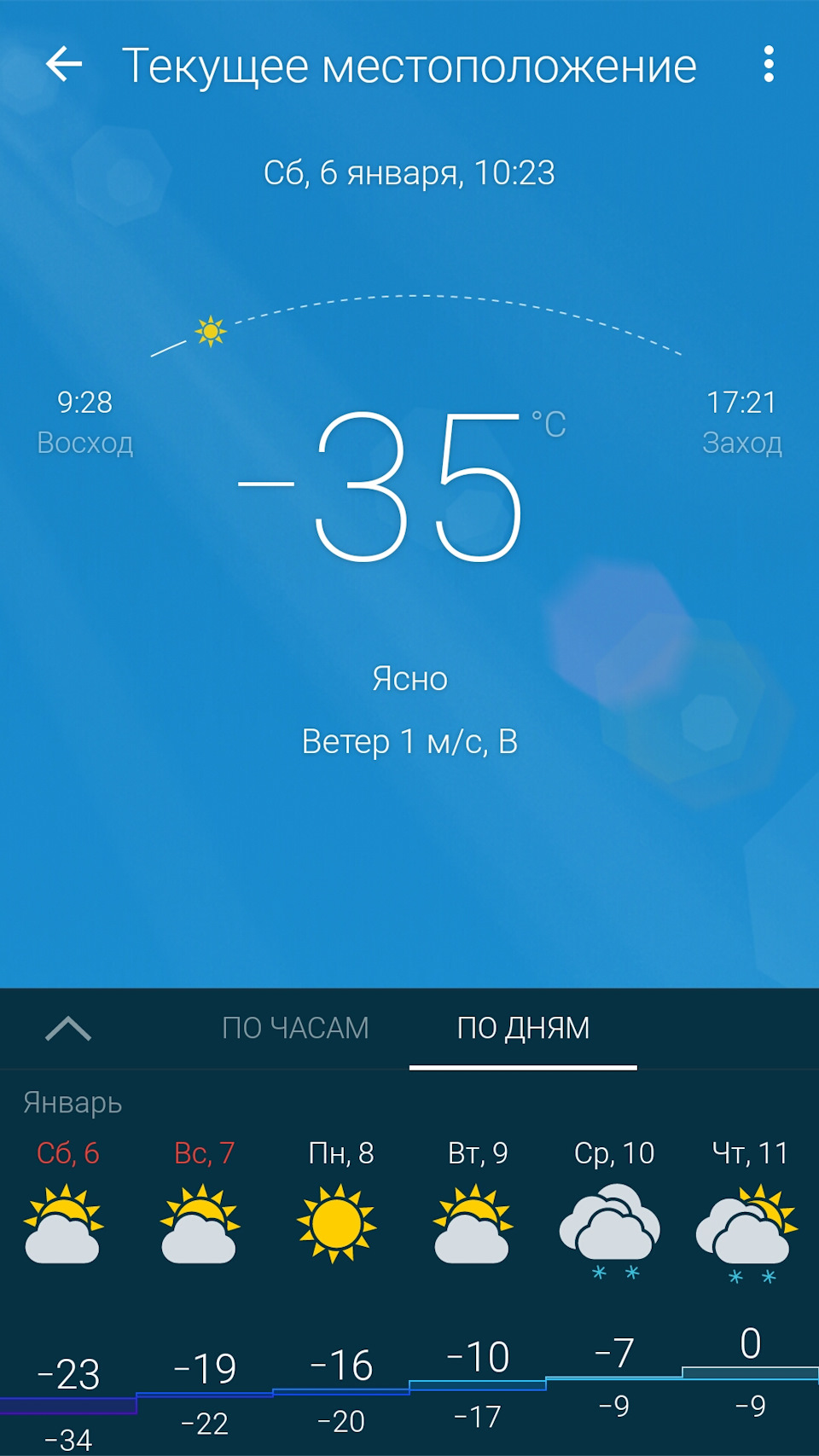
Task: Open the Ср, 10 snow forecast
Action: point(613,1224)
